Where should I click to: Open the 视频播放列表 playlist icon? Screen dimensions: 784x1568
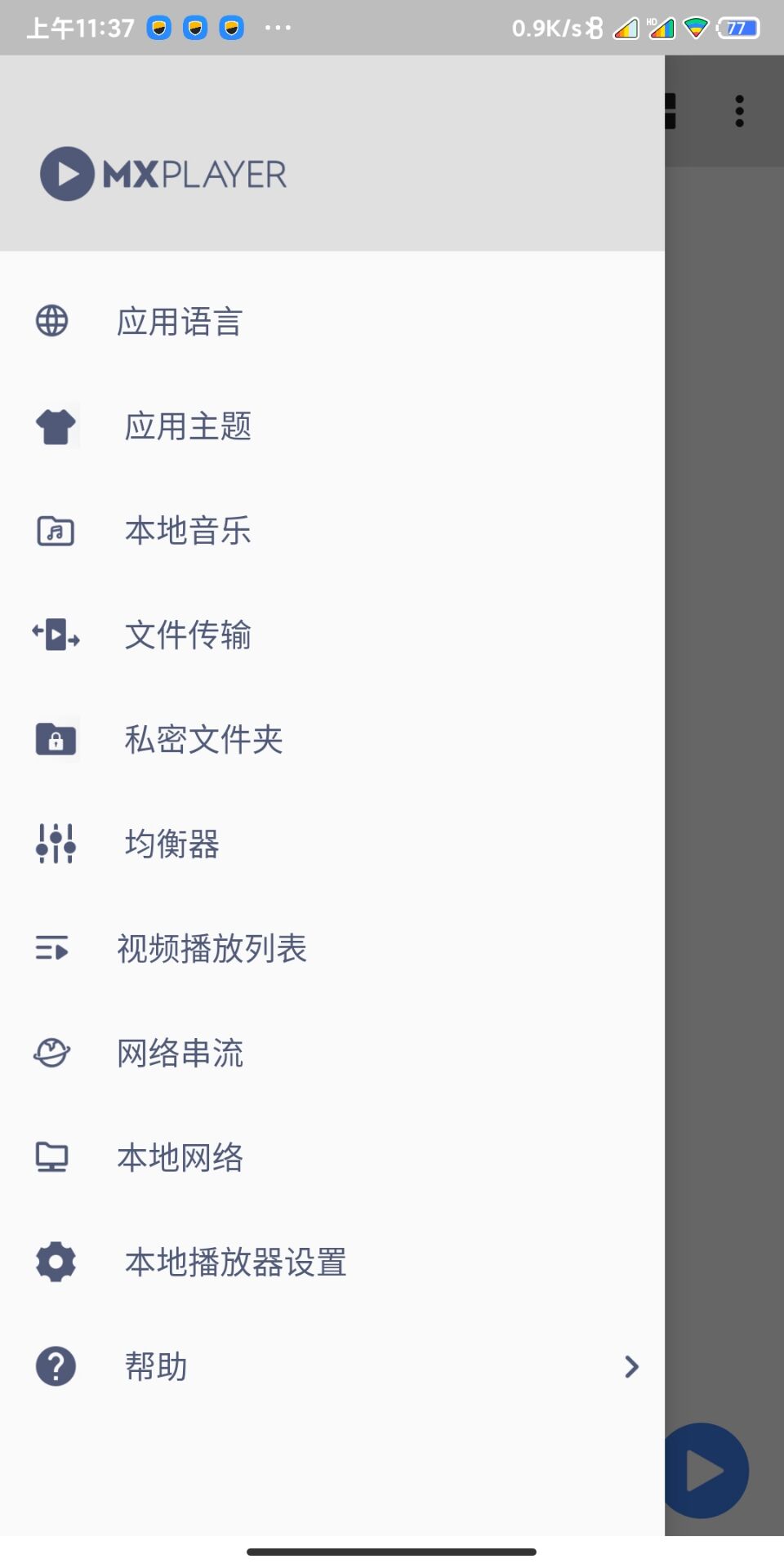click(x=51, y=948)
